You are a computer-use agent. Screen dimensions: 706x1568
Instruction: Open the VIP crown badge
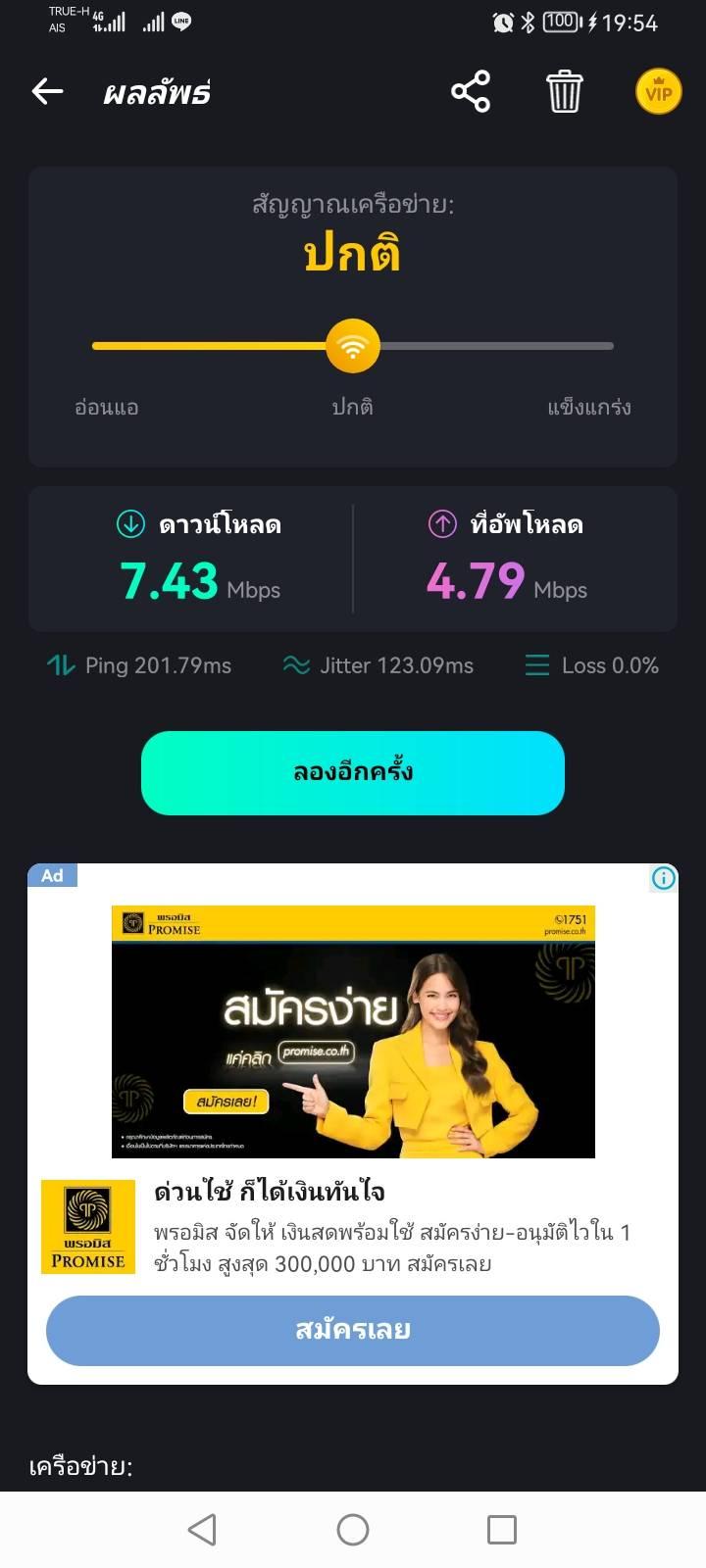point(658,92)
